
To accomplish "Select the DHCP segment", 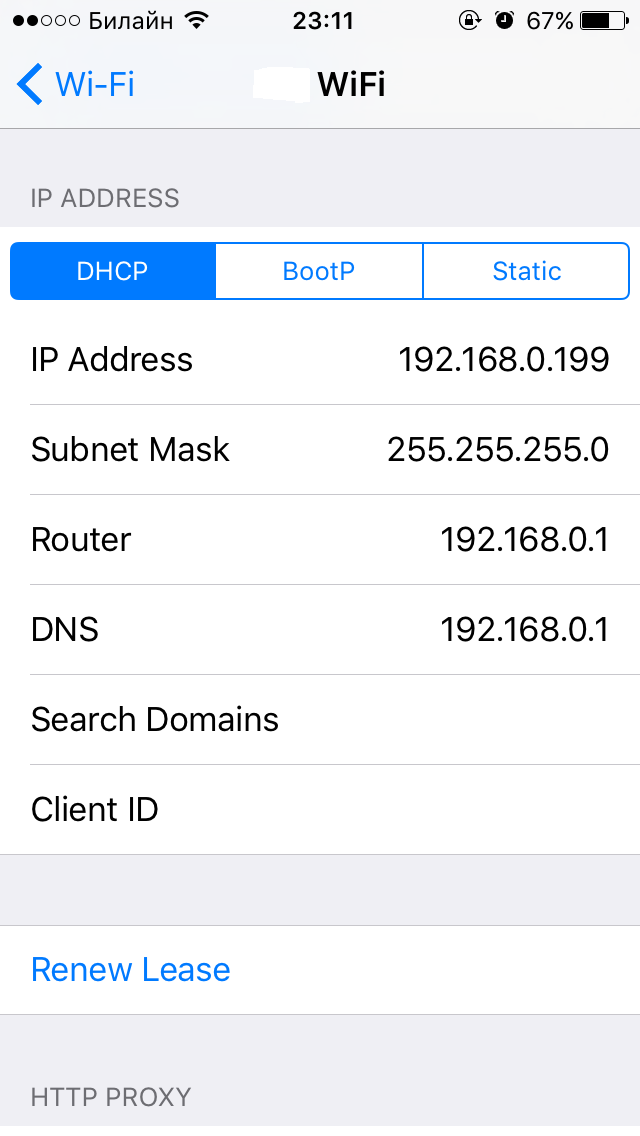I will 112,271.
